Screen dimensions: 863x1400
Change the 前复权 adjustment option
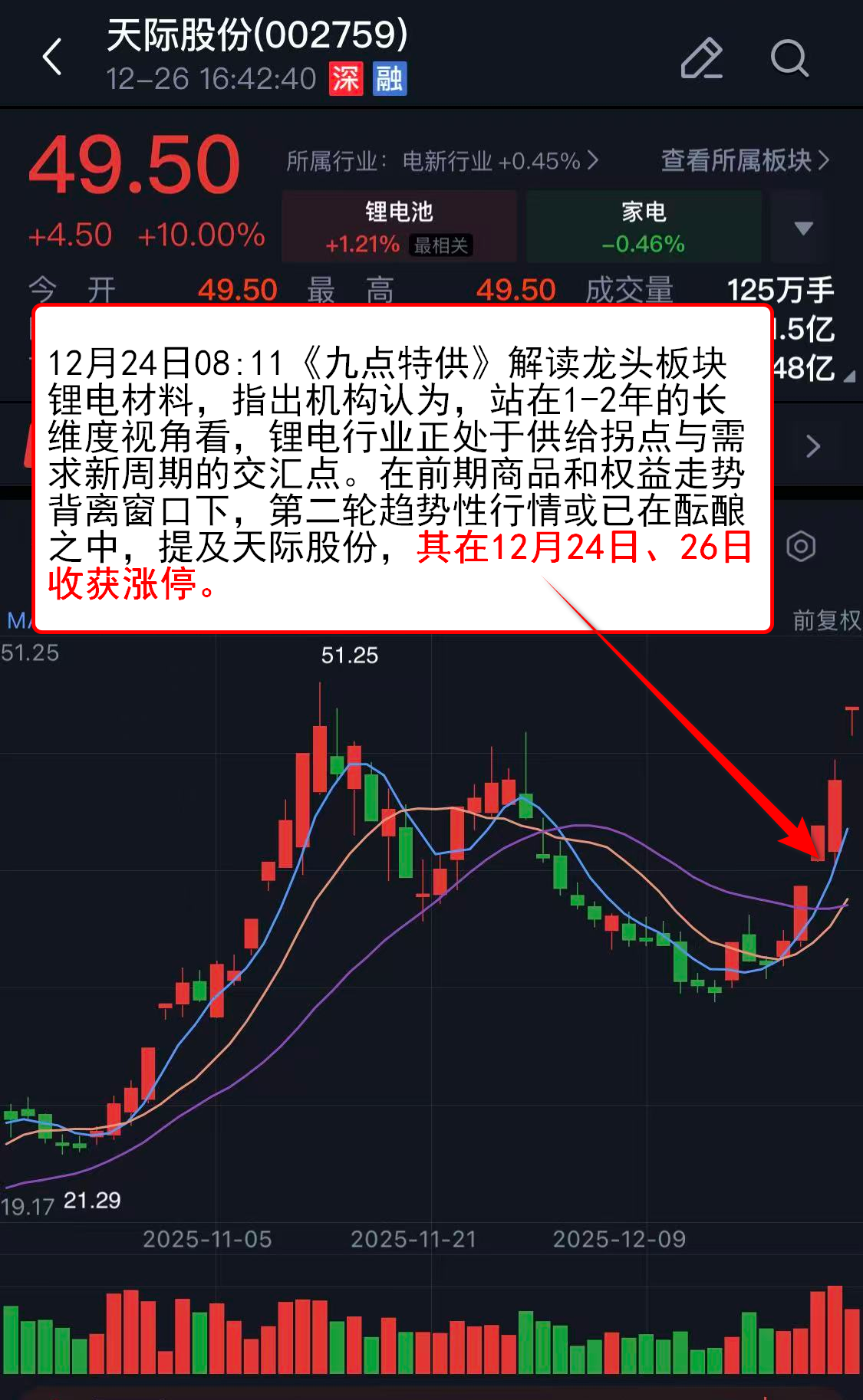825,619
